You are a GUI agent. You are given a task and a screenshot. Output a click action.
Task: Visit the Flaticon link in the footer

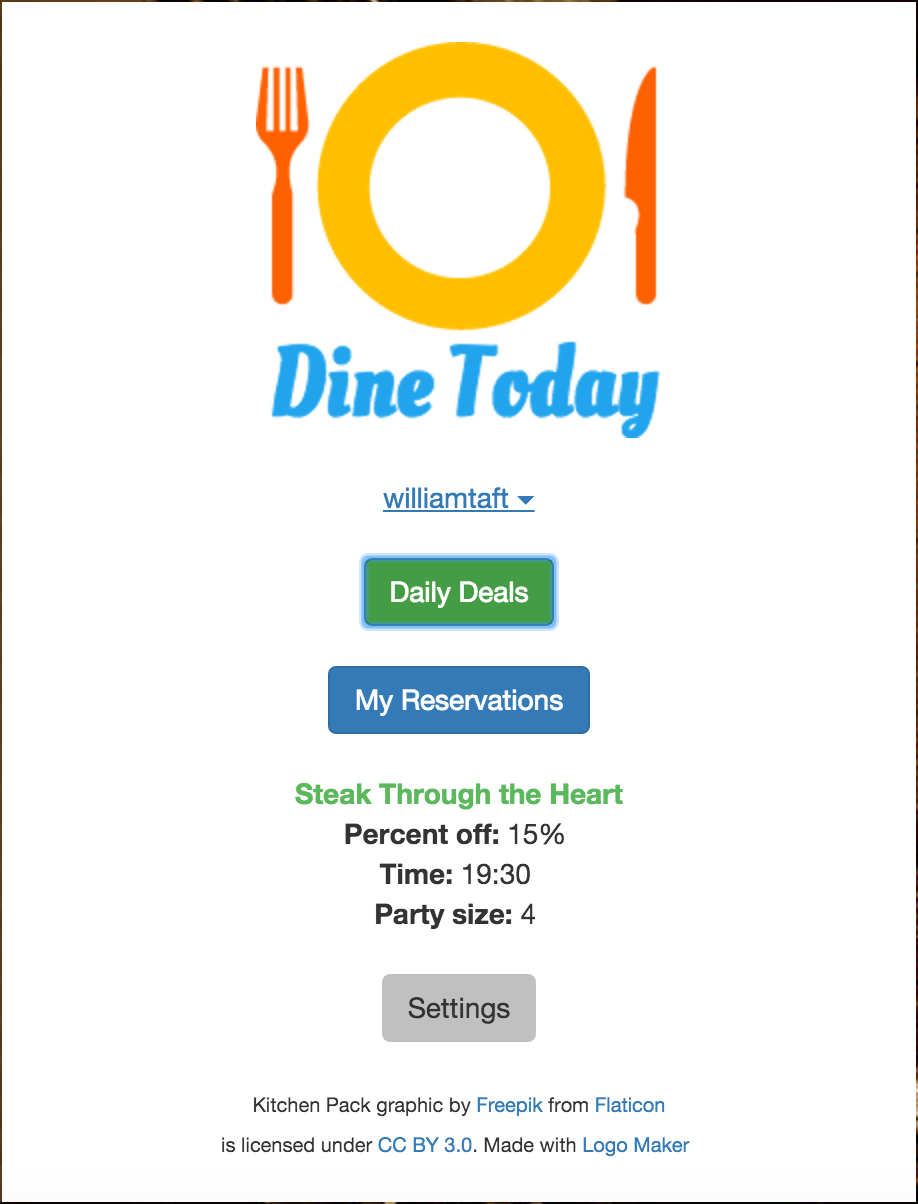(630, 1105)
